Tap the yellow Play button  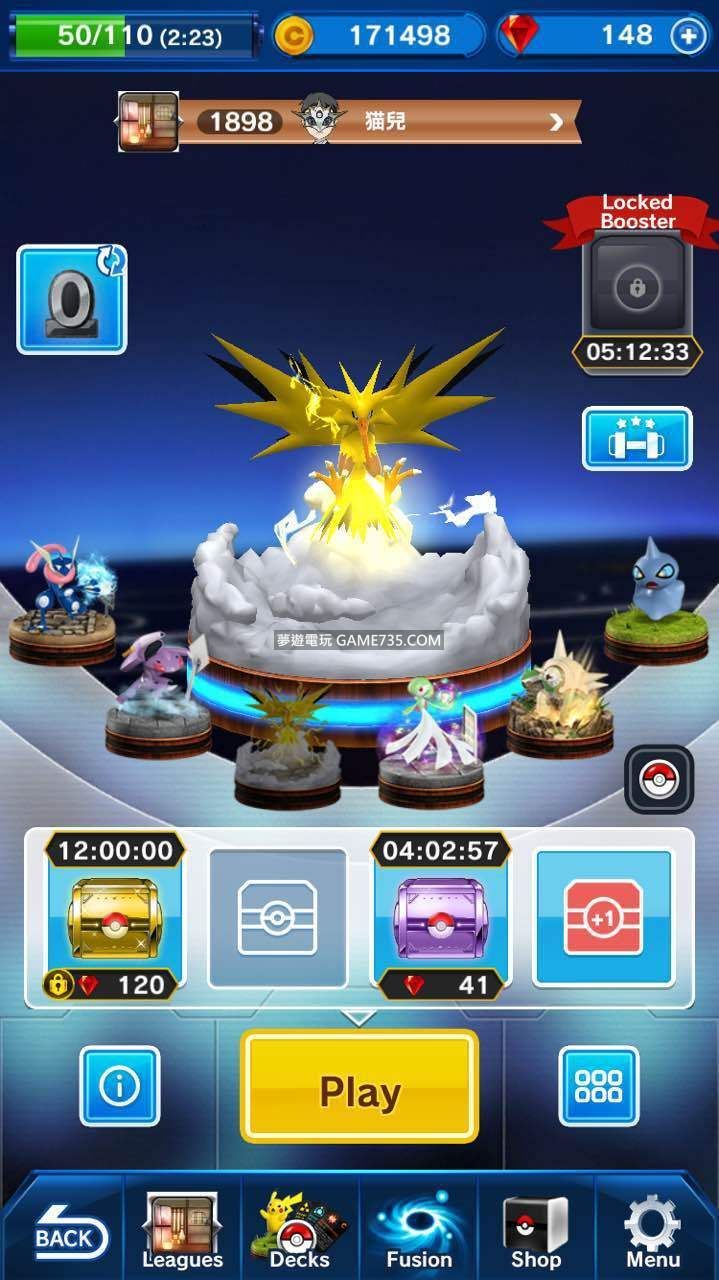(x=359, y=1086)
